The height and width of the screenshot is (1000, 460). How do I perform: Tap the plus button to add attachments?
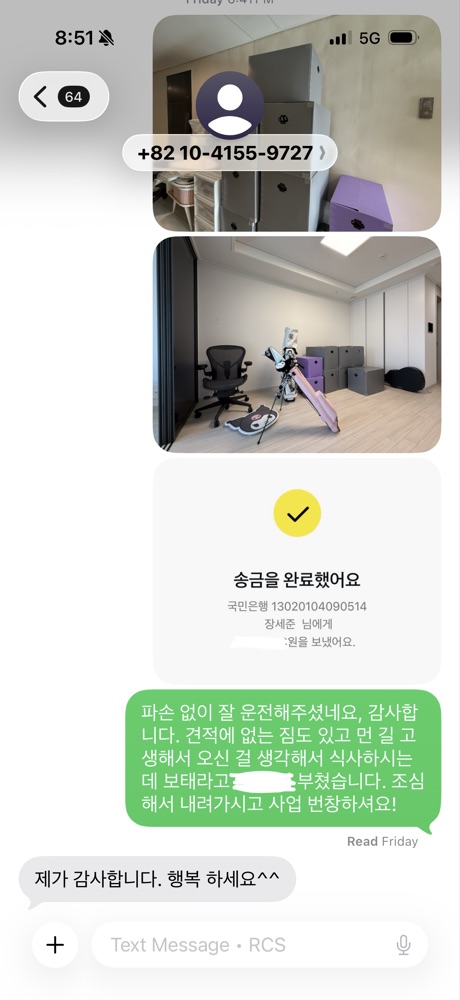[x=56, y=945]
